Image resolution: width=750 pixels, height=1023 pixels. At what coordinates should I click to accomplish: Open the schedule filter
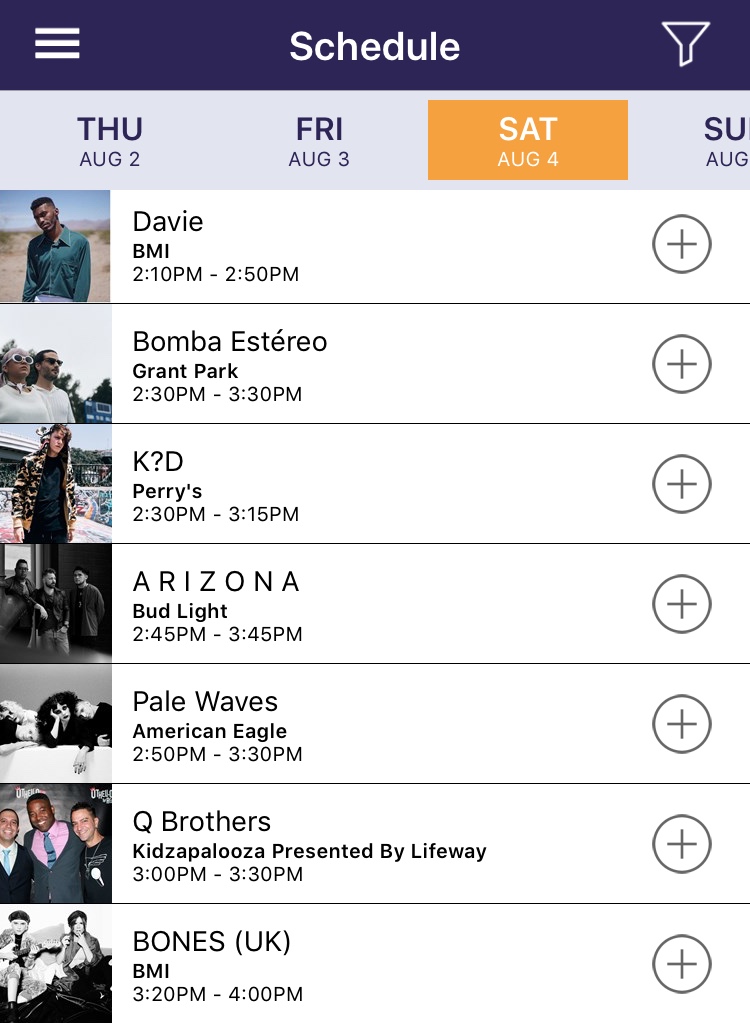tap(685, 44)
